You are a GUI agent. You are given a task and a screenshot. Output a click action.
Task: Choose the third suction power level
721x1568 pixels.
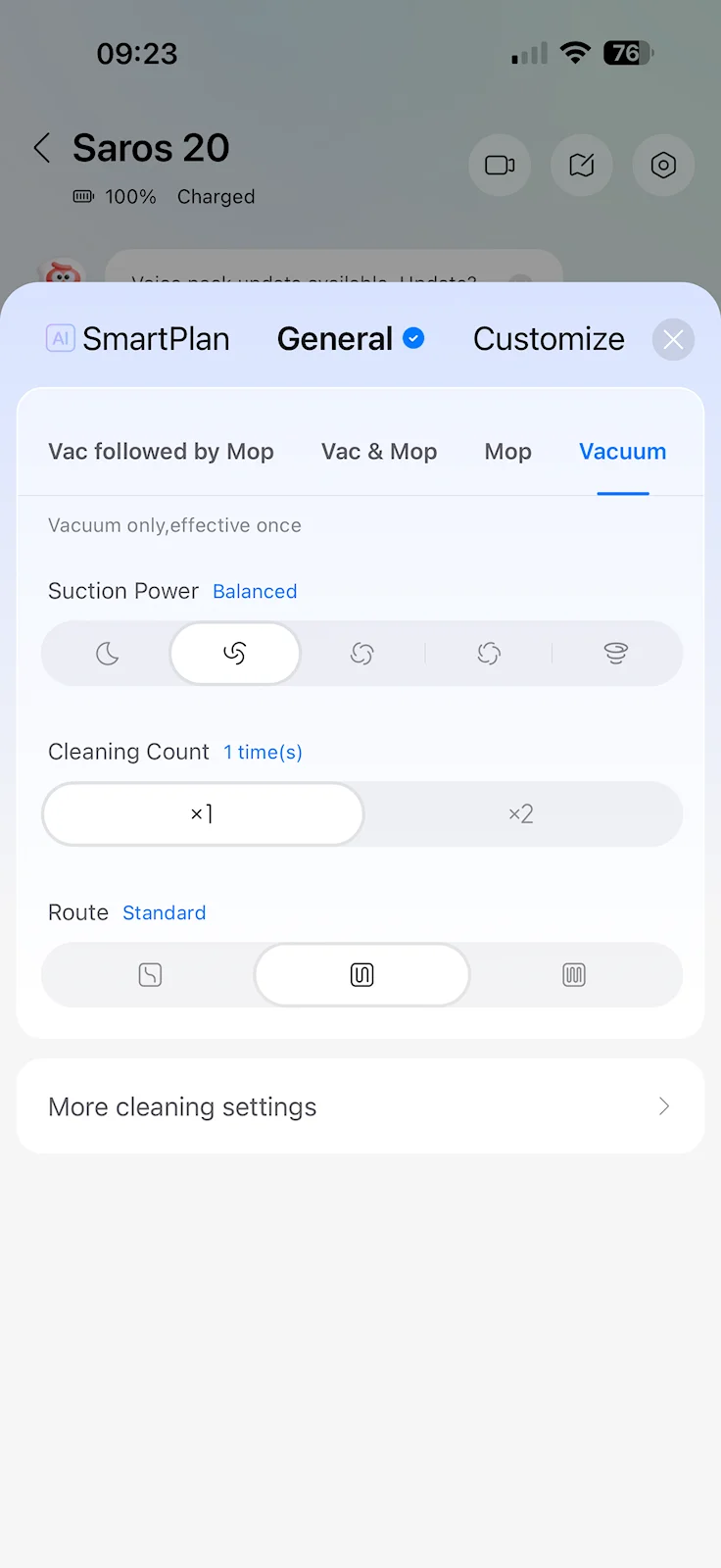[361, 654]
